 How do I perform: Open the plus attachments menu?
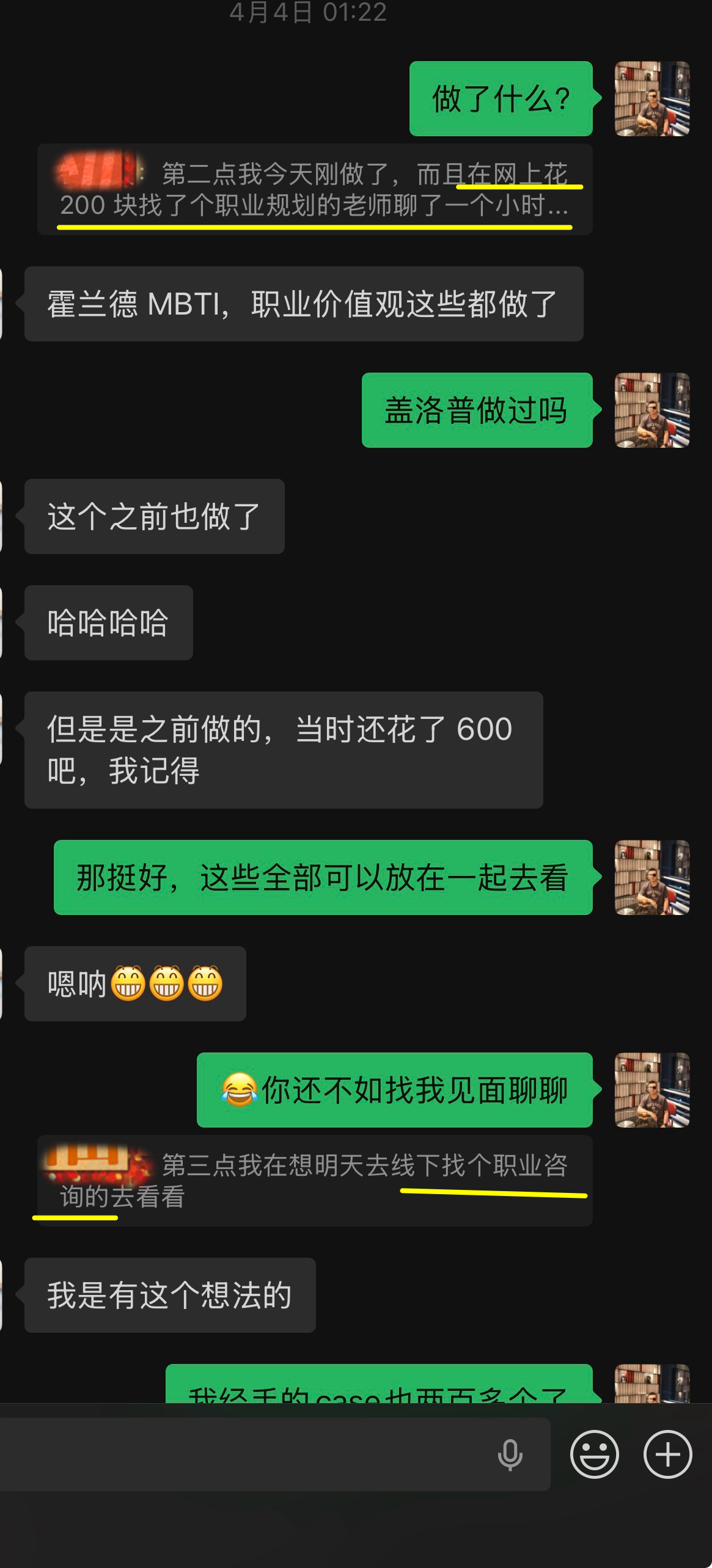tap(667, 1454)
